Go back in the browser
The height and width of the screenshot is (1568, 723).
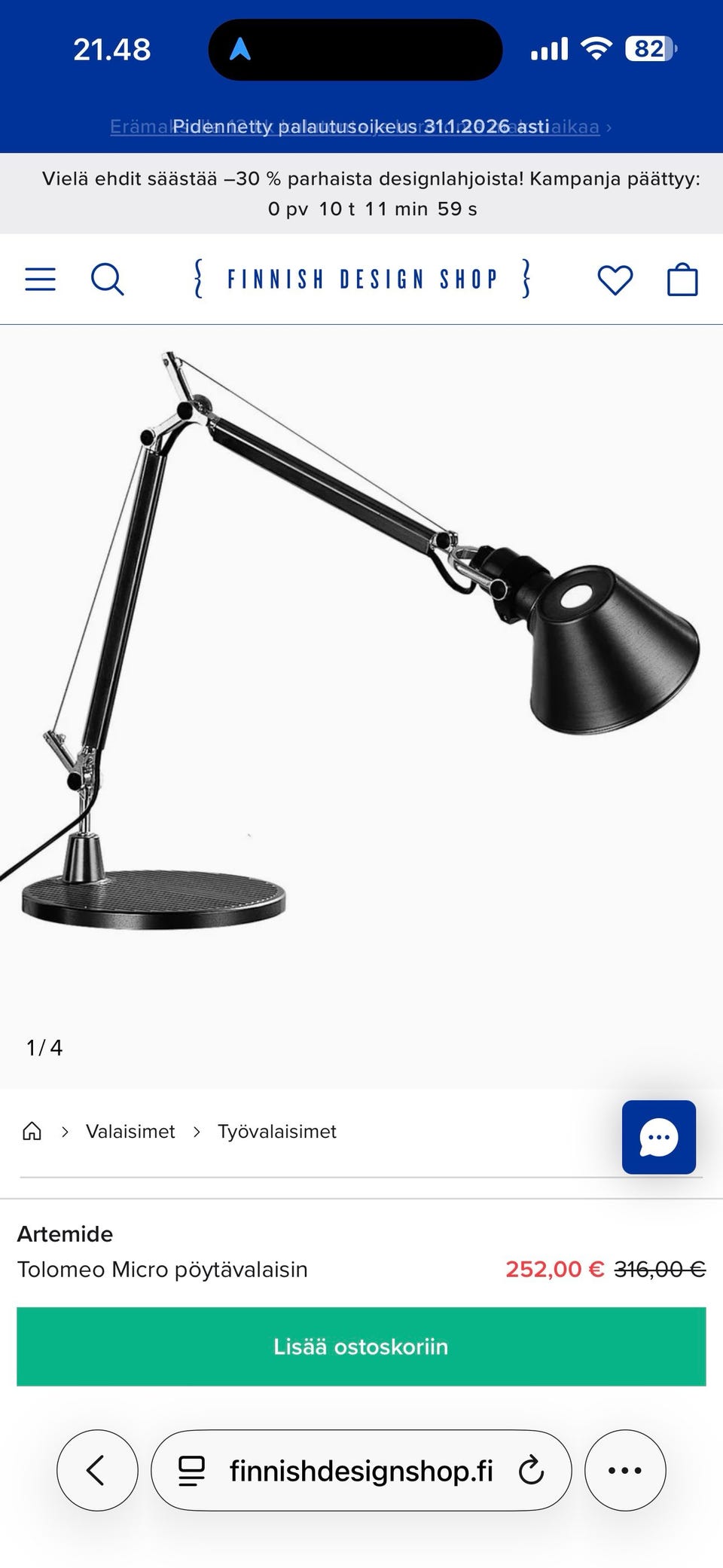coord(97,1470)
